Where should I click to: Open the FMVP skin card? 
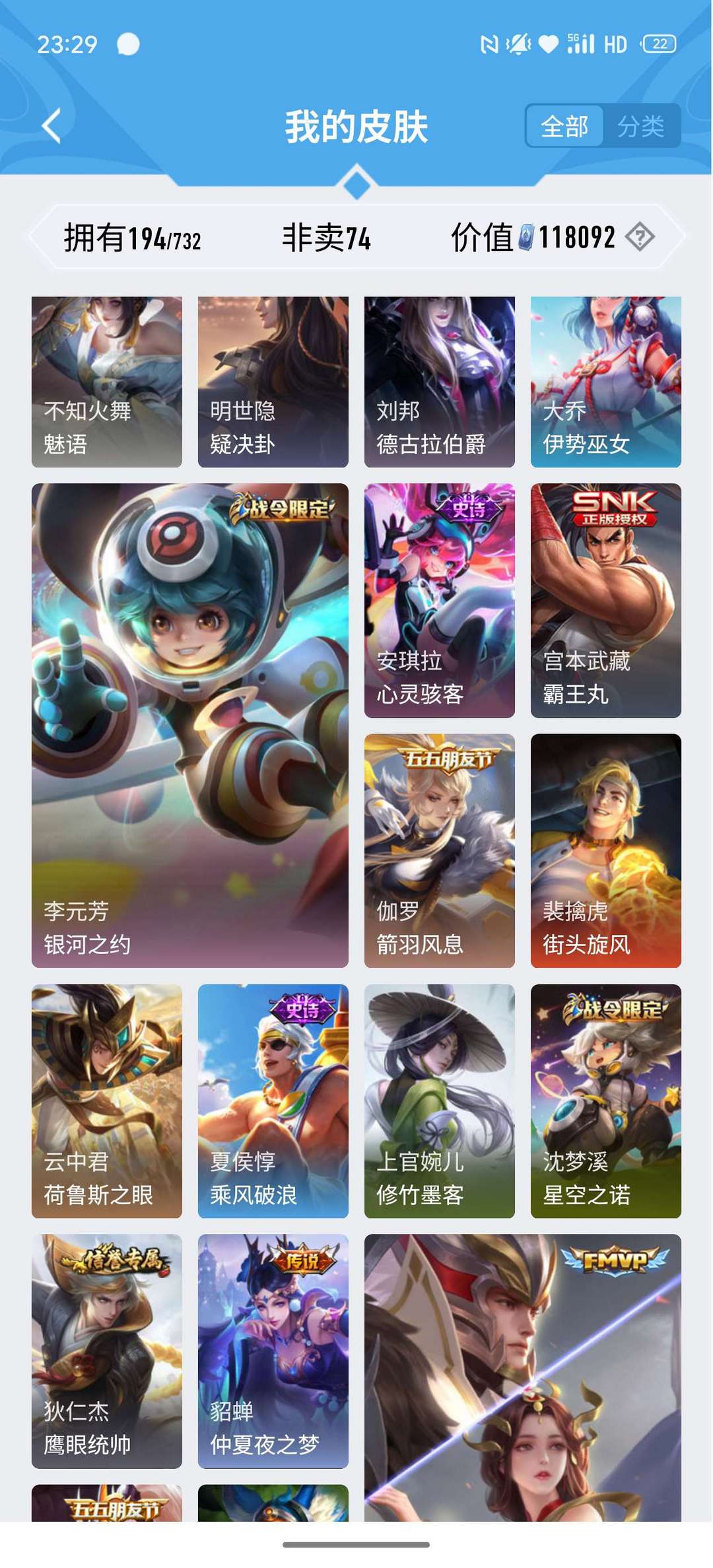click(523, 1377)
